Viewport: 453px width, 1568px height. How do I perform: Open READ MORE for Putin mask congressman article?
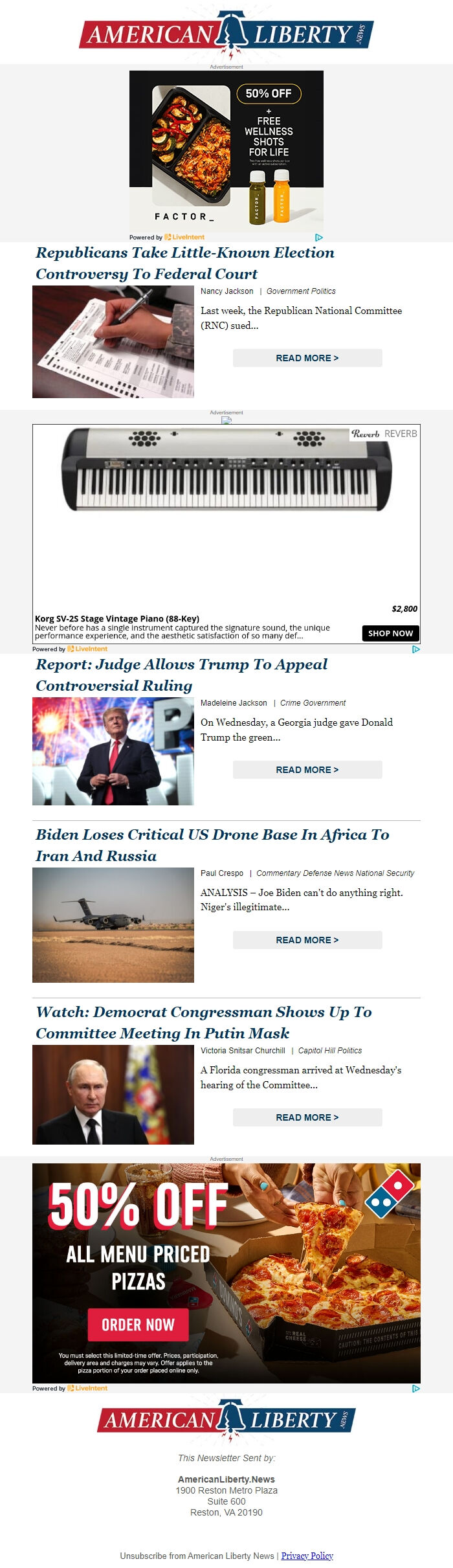click(307, 1117)
